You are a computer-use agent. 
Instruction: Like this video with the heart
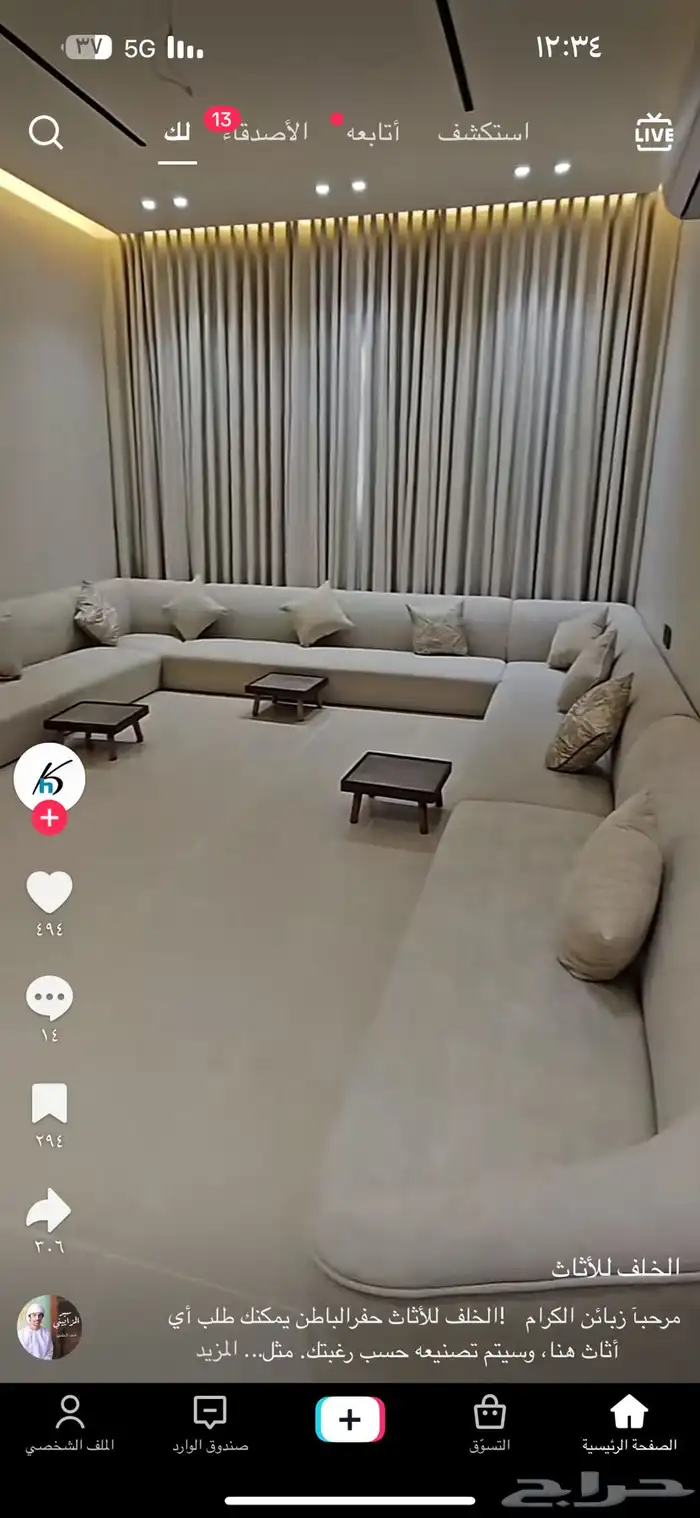(49, 892)
